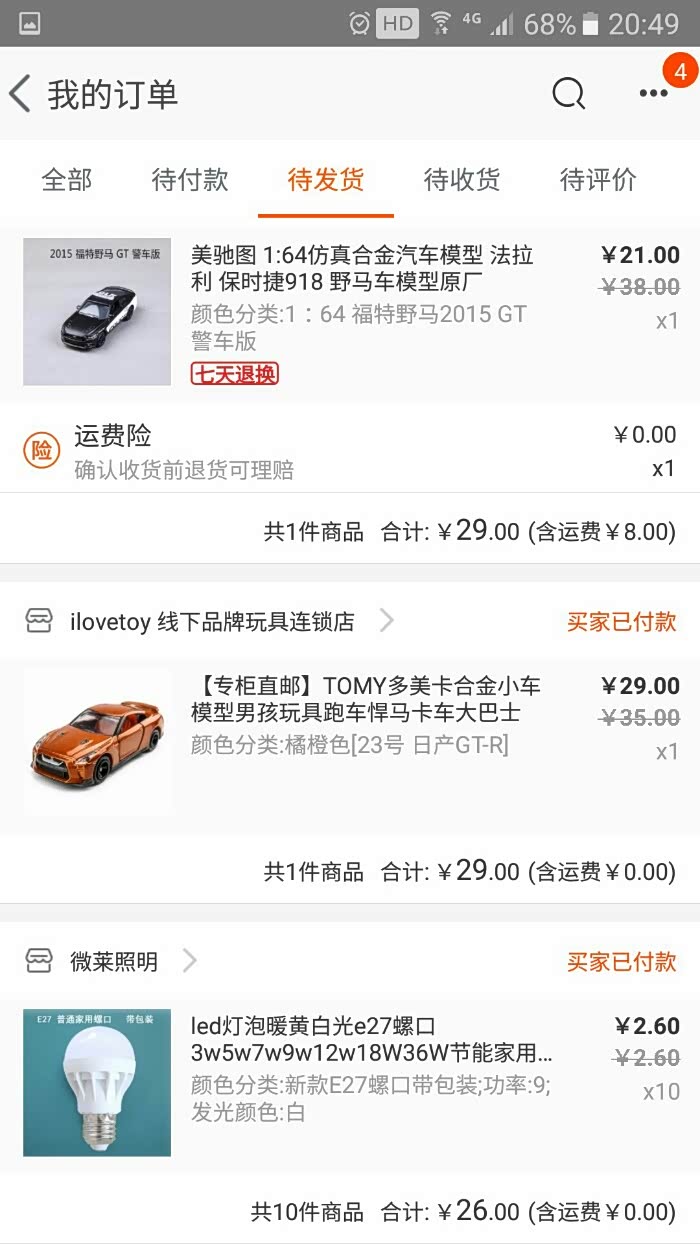Open the three-dot more menu
Viewport: 700px width, 1244px height.
tap(653, 94)
